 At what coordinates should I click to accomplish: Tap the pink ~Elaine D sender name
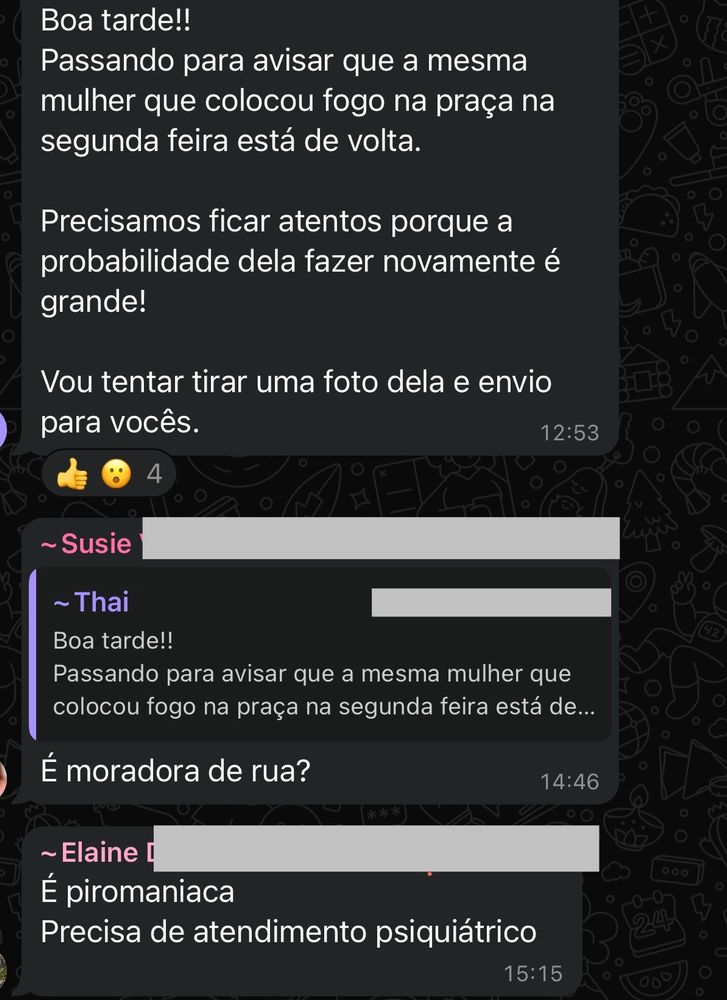(x=94, y=851)
